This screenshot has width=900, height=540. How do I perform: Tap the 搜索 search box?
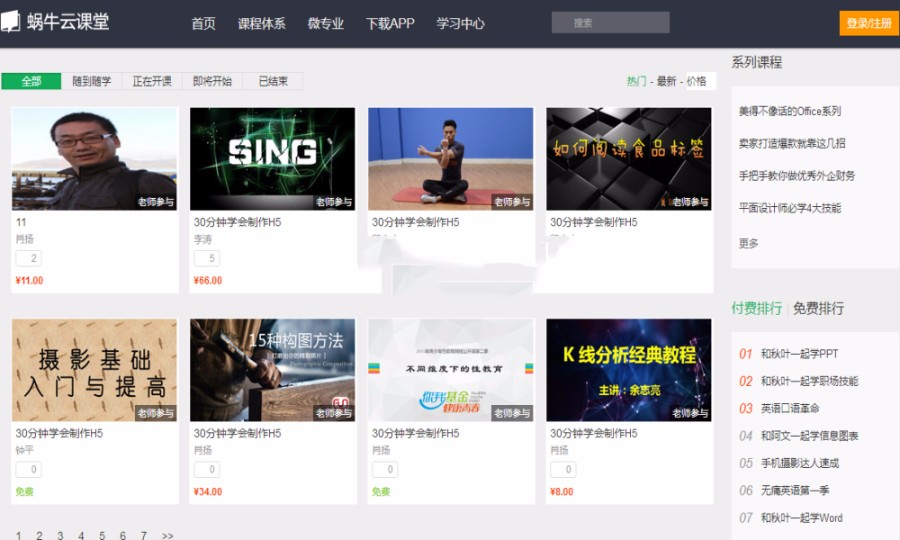coord(610,23)
